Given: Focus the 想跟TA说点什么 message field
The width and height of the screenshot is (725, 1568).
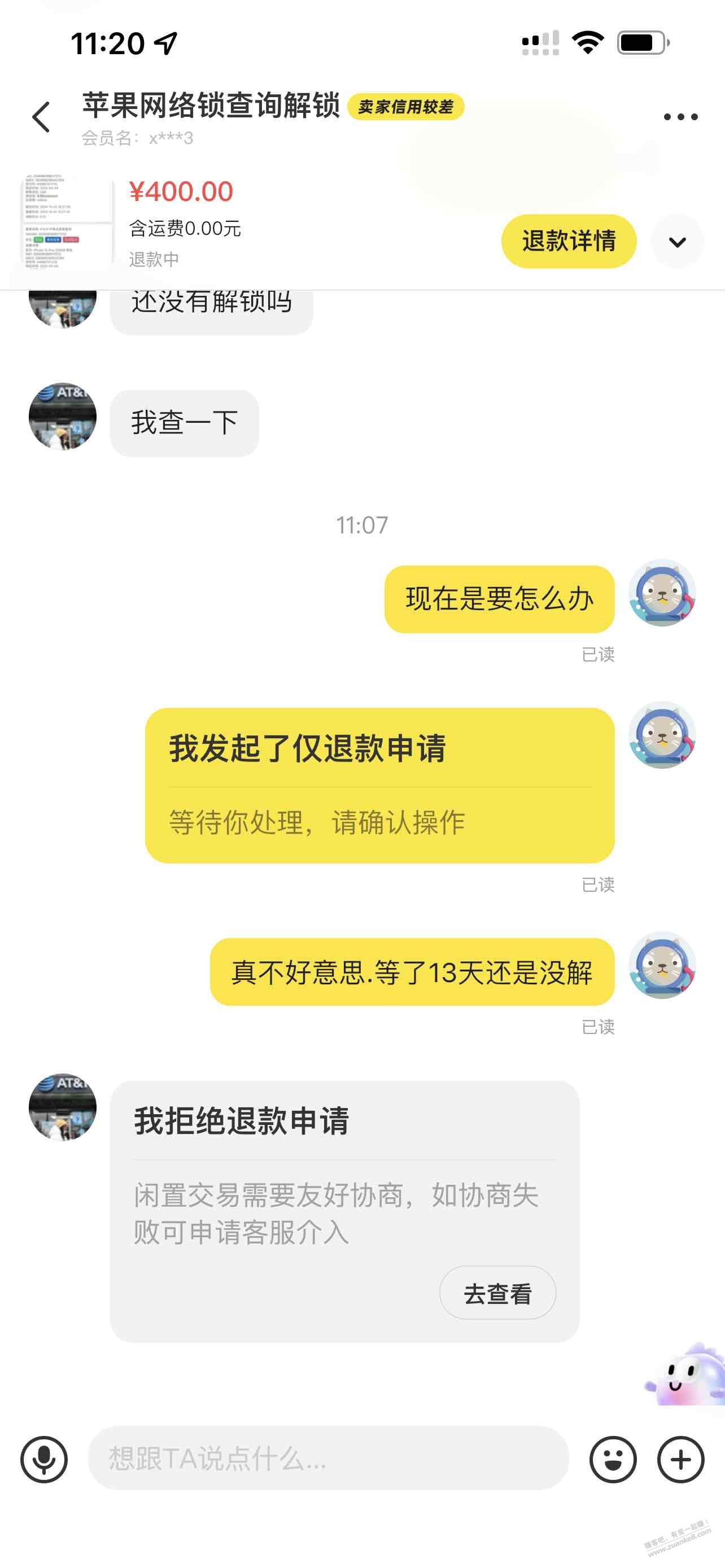Looking at the screenshot, I should (x=329, y=1459).
